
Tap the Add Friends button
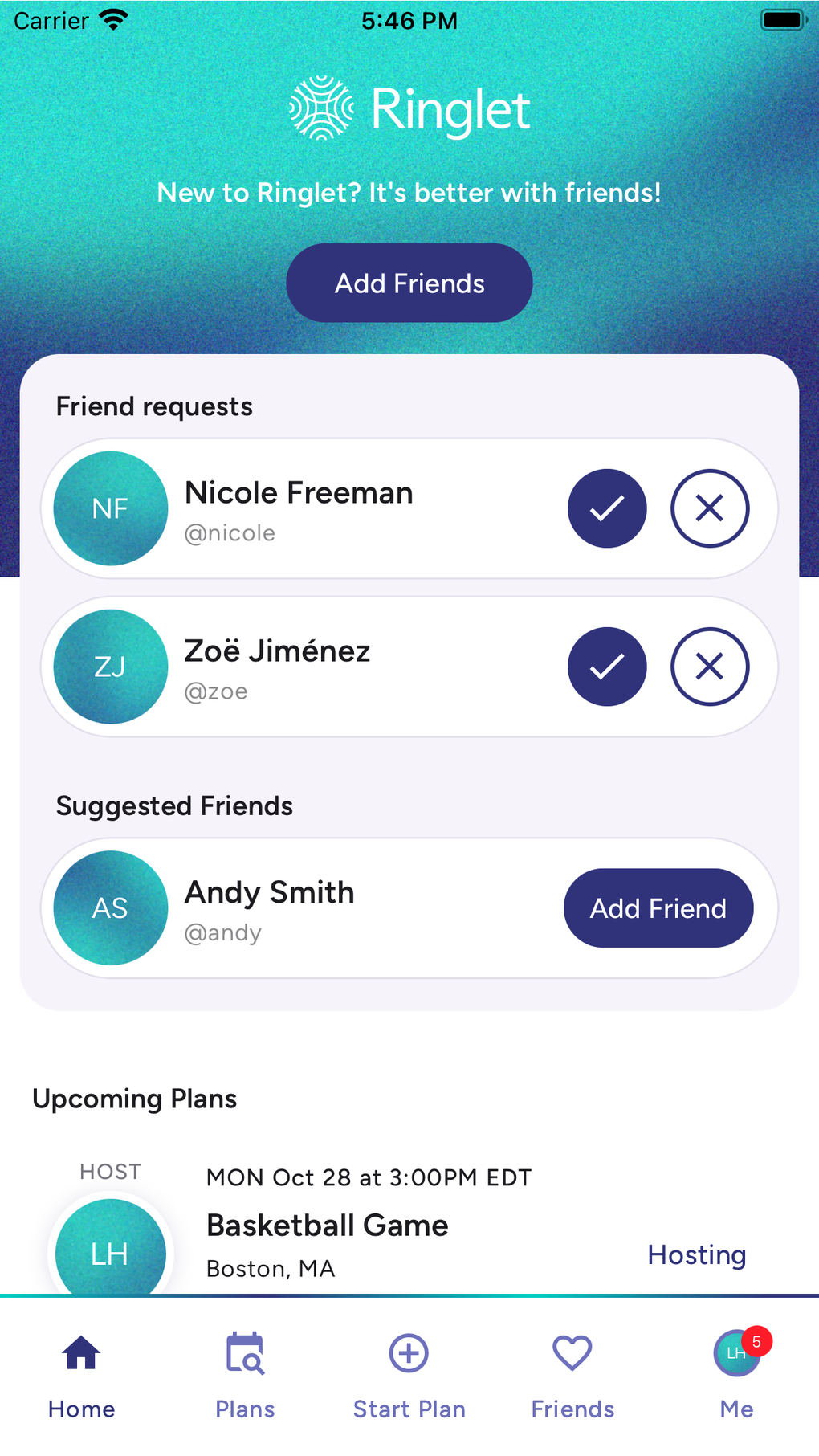[409, 283]
